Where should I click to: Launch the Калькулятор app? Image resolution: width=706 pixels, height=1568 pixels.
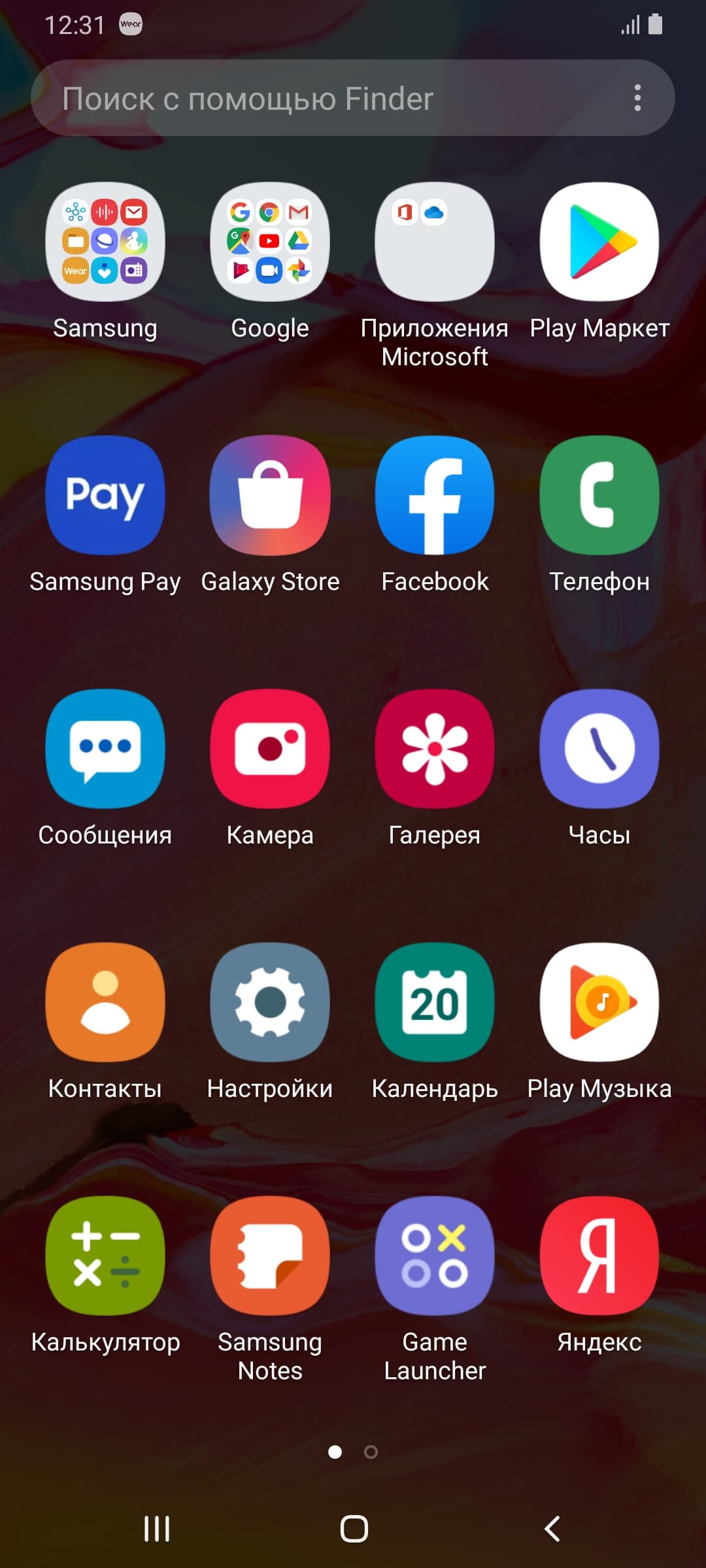coord(105,1255)
